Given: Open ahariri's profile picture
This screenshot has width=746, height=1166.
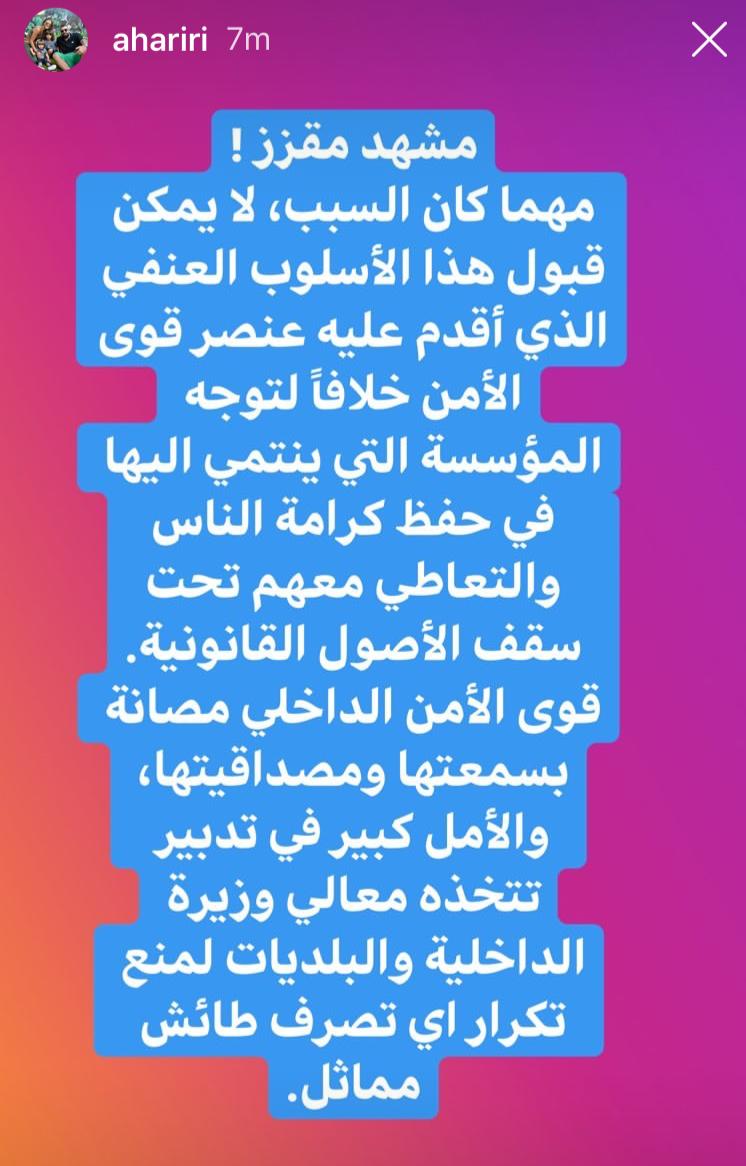Looking at the screenshot, I should click(57, 41).
